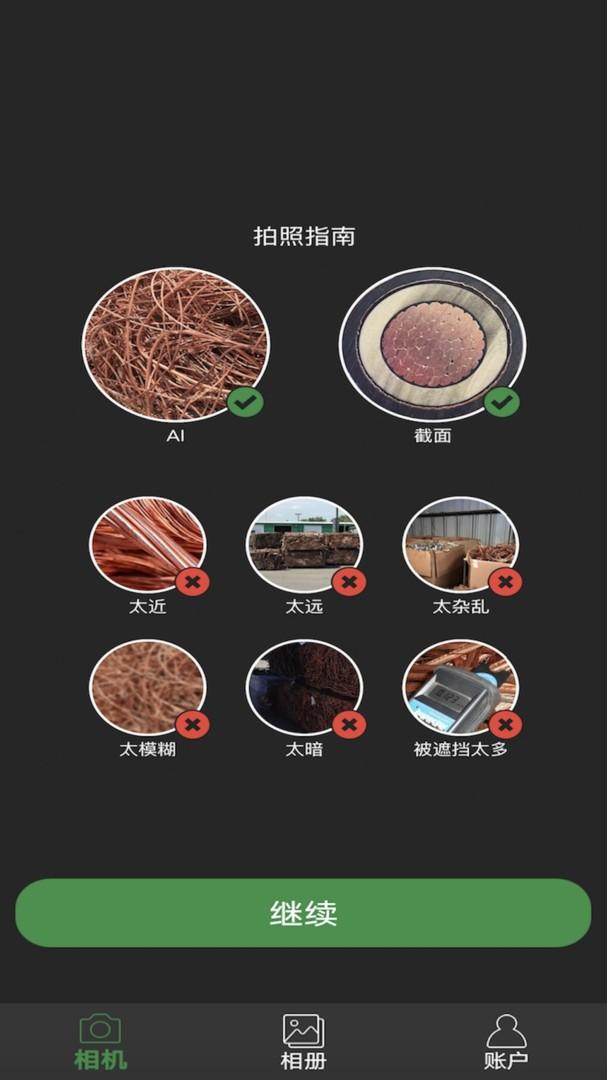Go to the 账户 tab
607x1080 pixels.
506,1041
